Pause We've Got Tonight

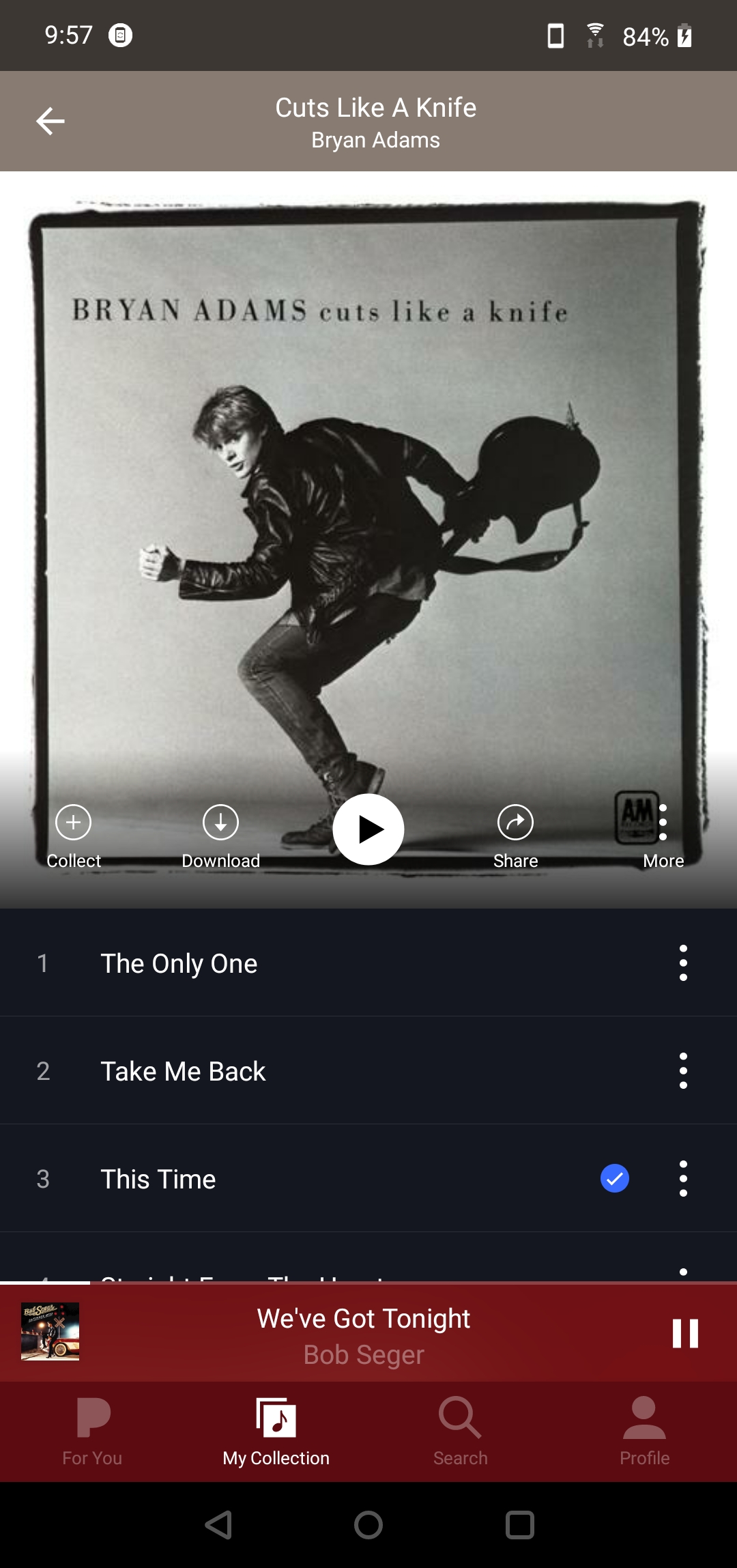tap(685, 1333)
